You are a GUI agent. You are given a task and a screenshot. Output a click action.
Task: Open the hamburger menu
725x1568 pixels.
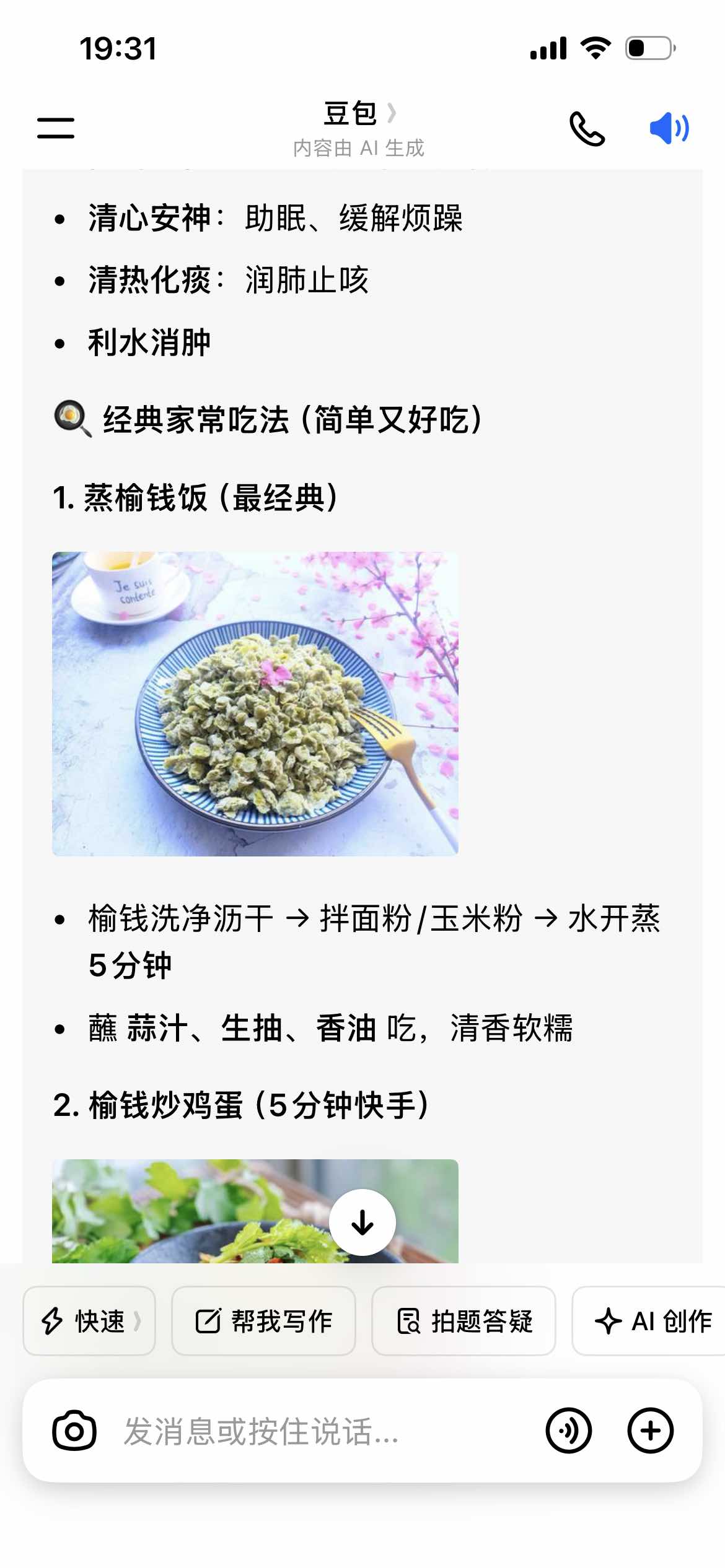click(56, 128)
